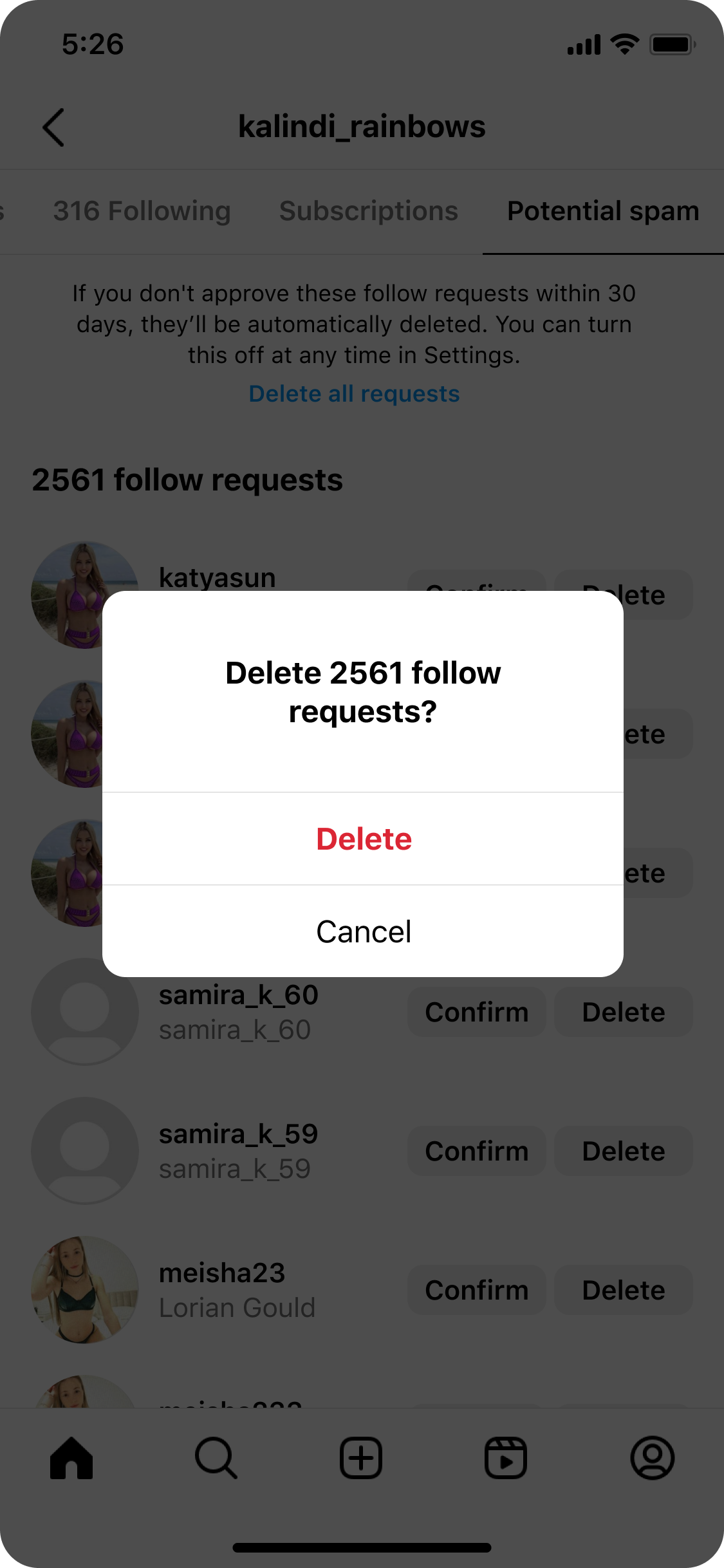The height and width of the screenshot is (1568, 724).
Task: Confirm follow request from meisha23
Action: pos(477,1290)
